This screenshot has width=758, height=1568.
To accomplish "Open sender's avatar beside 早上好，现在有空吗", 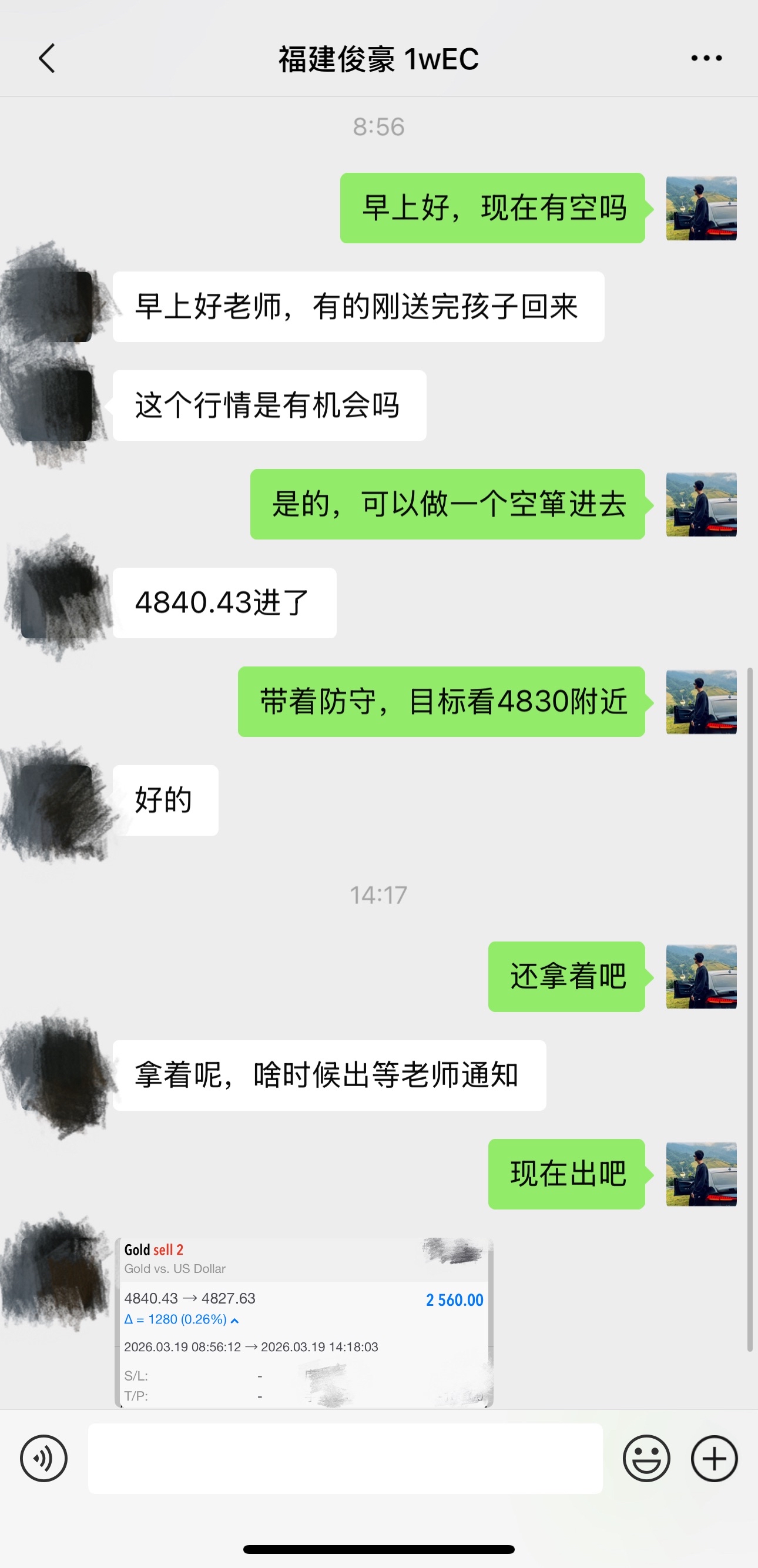I will (701, 208).
